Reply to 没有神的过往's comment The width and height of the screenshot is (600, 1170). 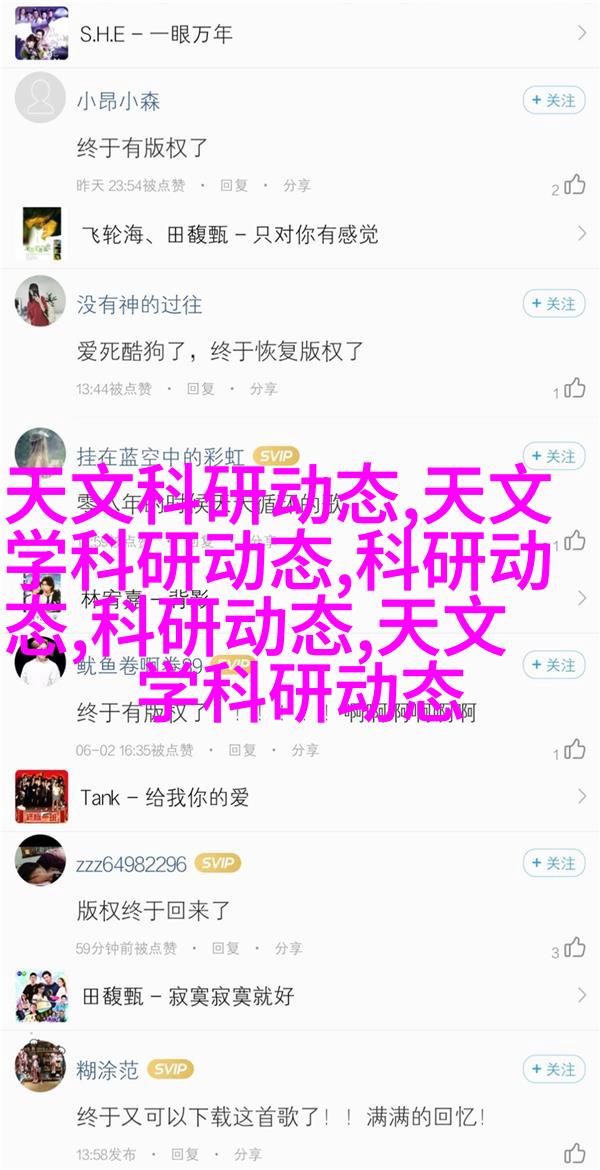200,388
